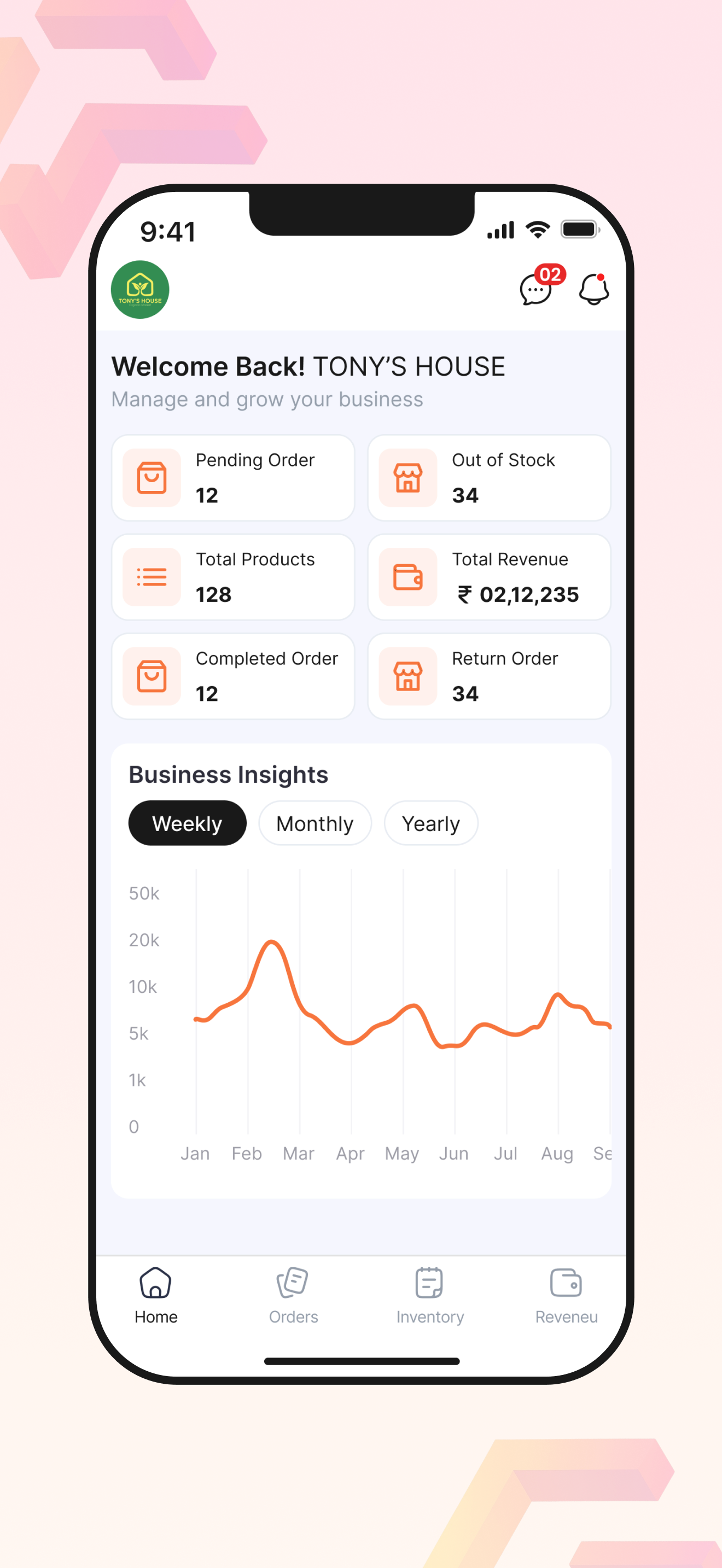Switch insights to Monthly
Image resolution: width=722 pixels, height=1568 pixels.
pyautogui.click(x=315, y=823)
